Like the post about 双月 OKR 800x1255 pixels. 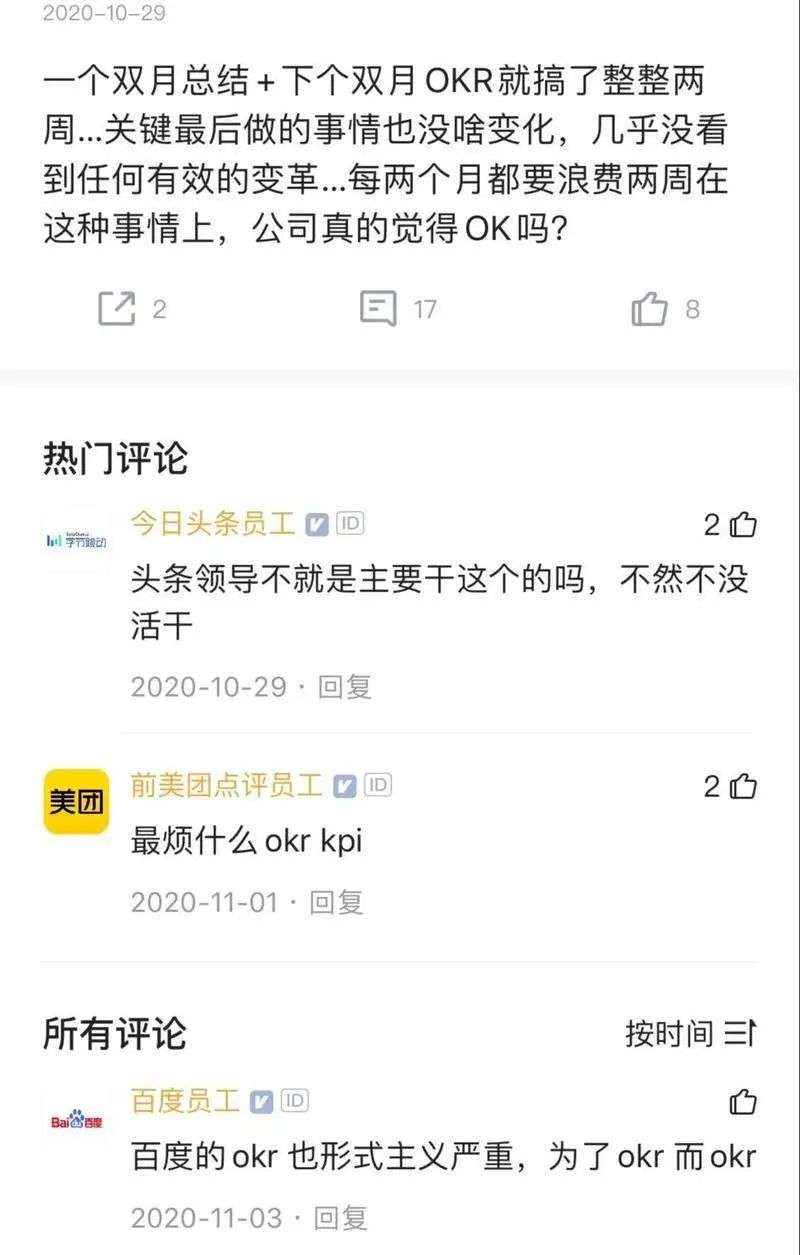tap(650, 308)
